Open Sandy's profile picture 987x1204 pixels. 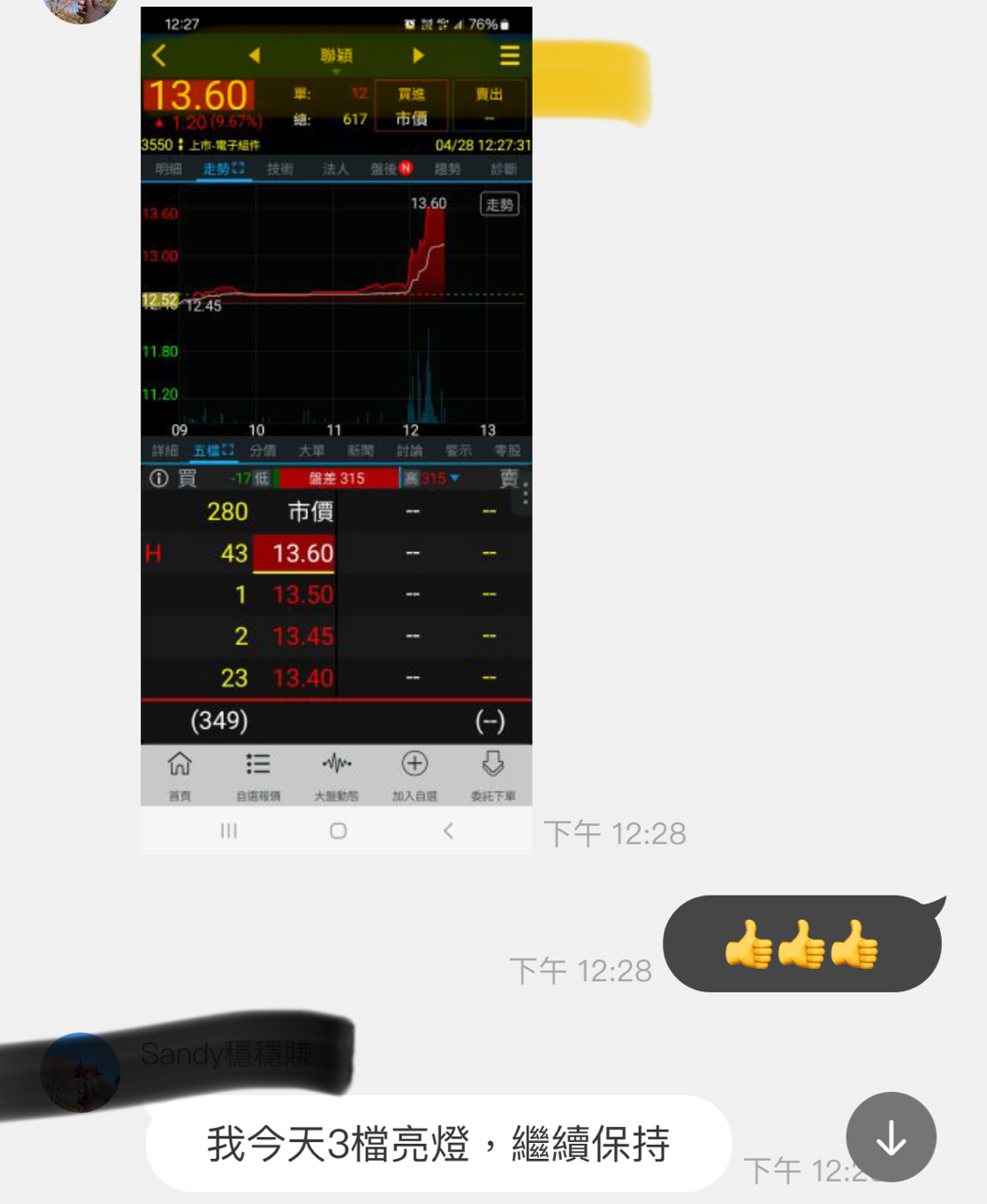pos(80,1072)
